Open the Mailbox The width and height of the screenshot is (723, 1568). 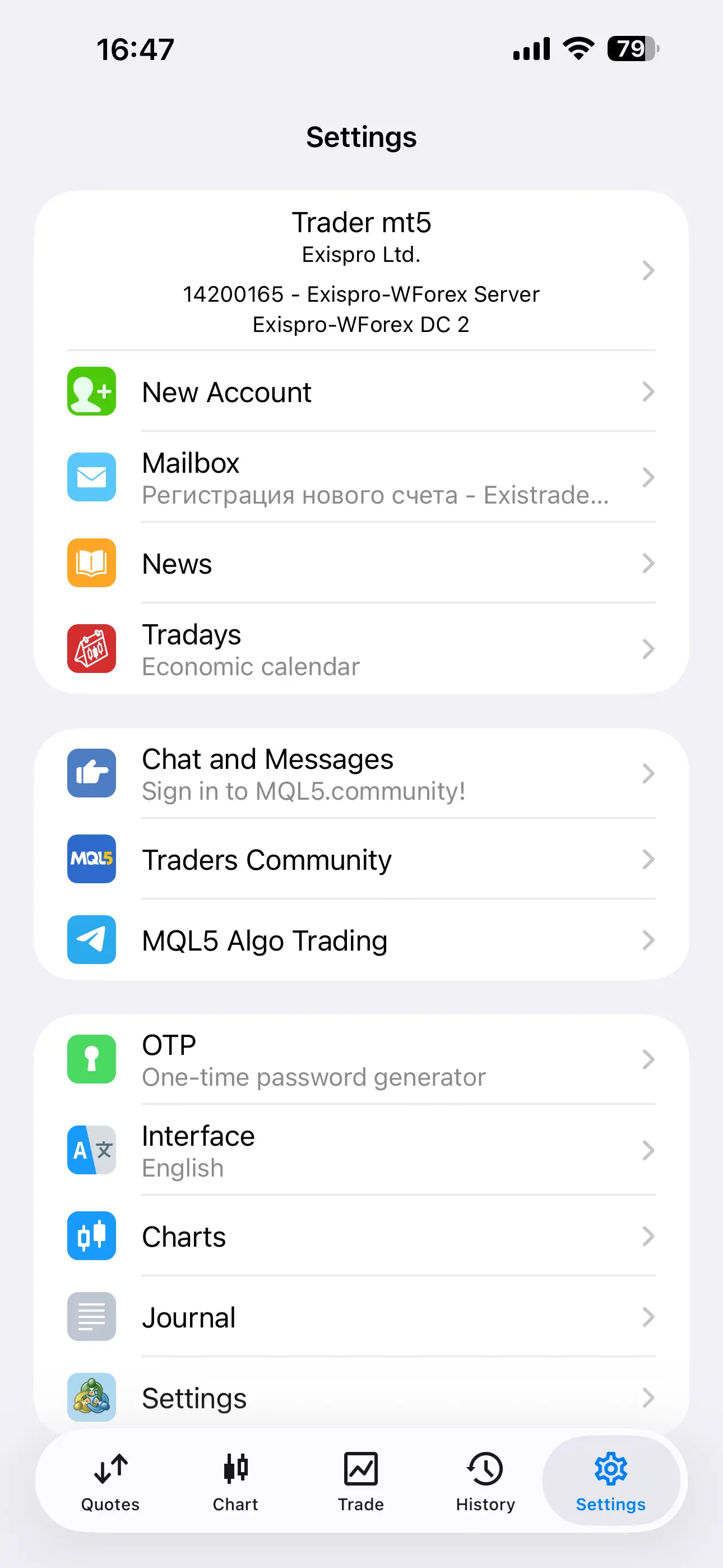coord(361,478)
